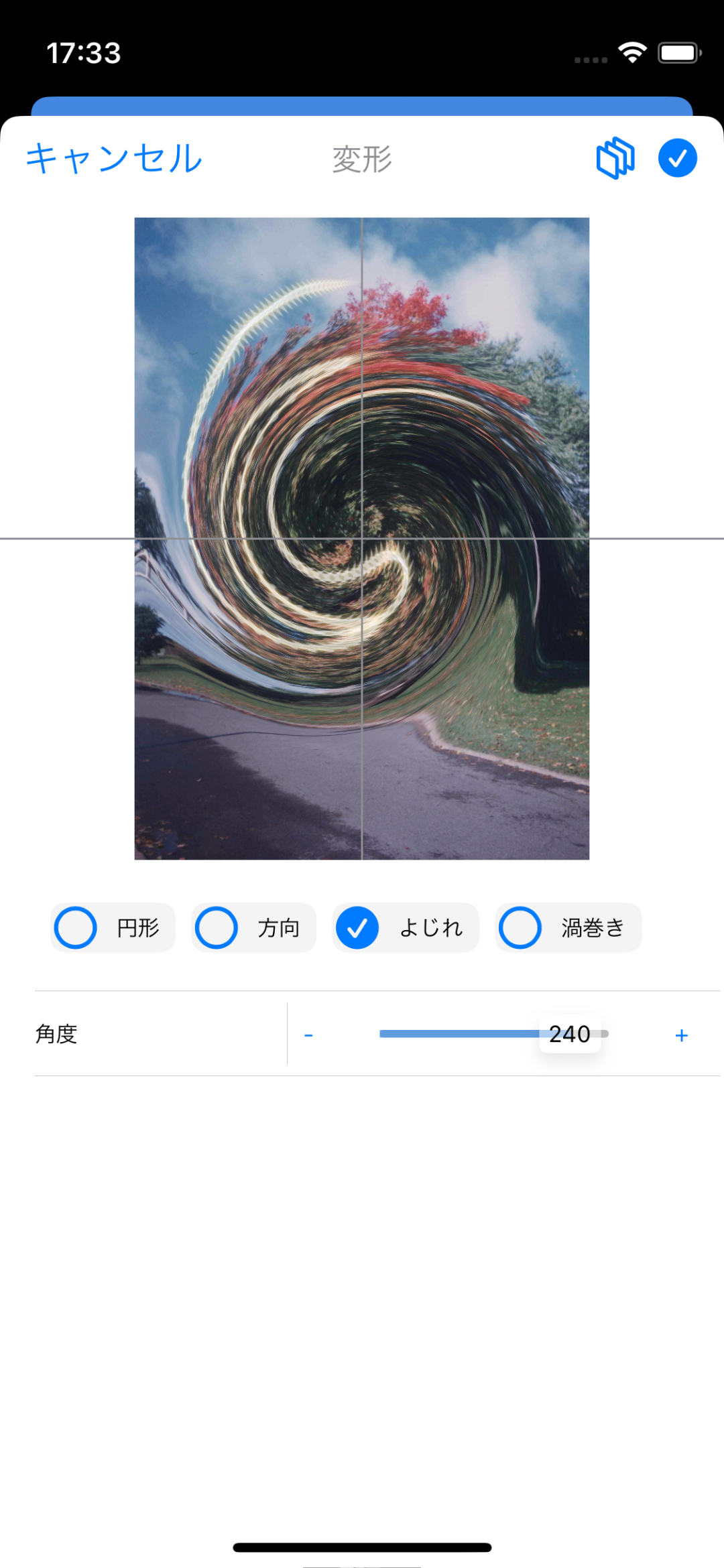The width and height of the screenshot is (724, 1568).
Task: Select the 方向 distortion mode
Action: click(253, 927)
